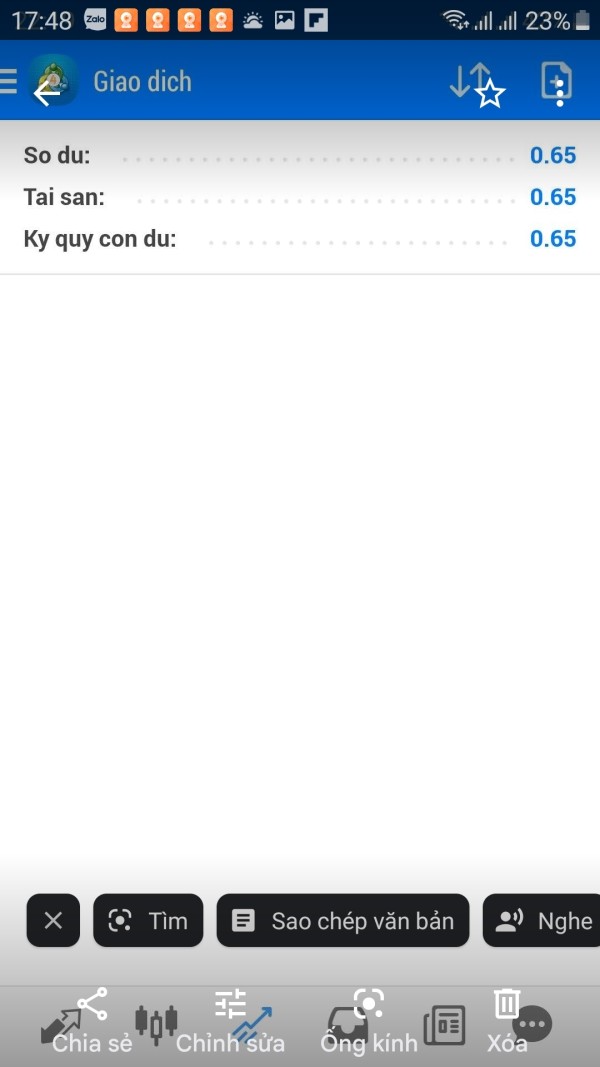600x1067 pixels.
Task: Open Chỉnh sửa to edit the image
Action: tap(230, 1021)
